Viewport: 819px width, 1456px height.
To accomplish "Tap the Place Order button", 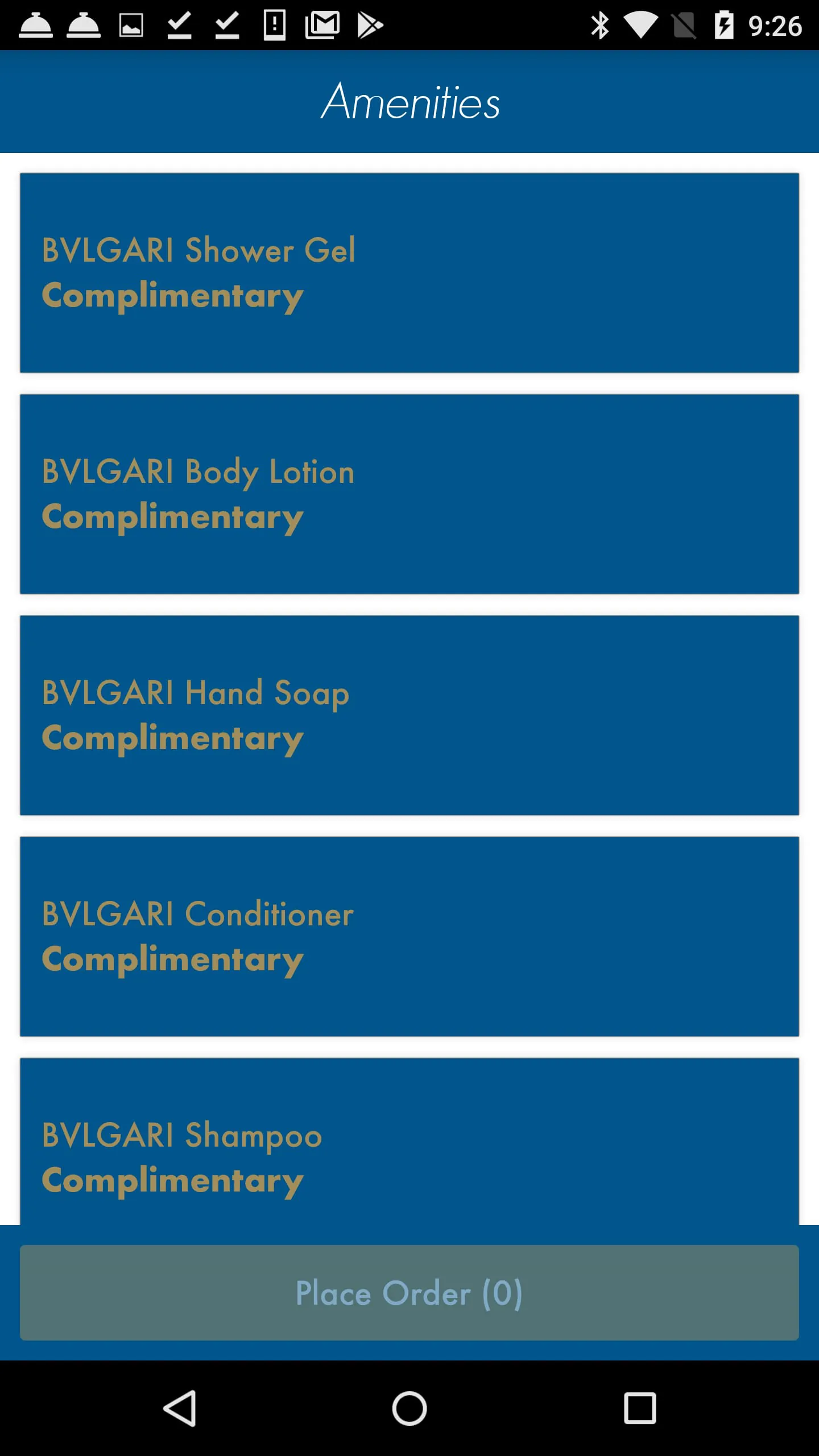I will coord(409,1293).
